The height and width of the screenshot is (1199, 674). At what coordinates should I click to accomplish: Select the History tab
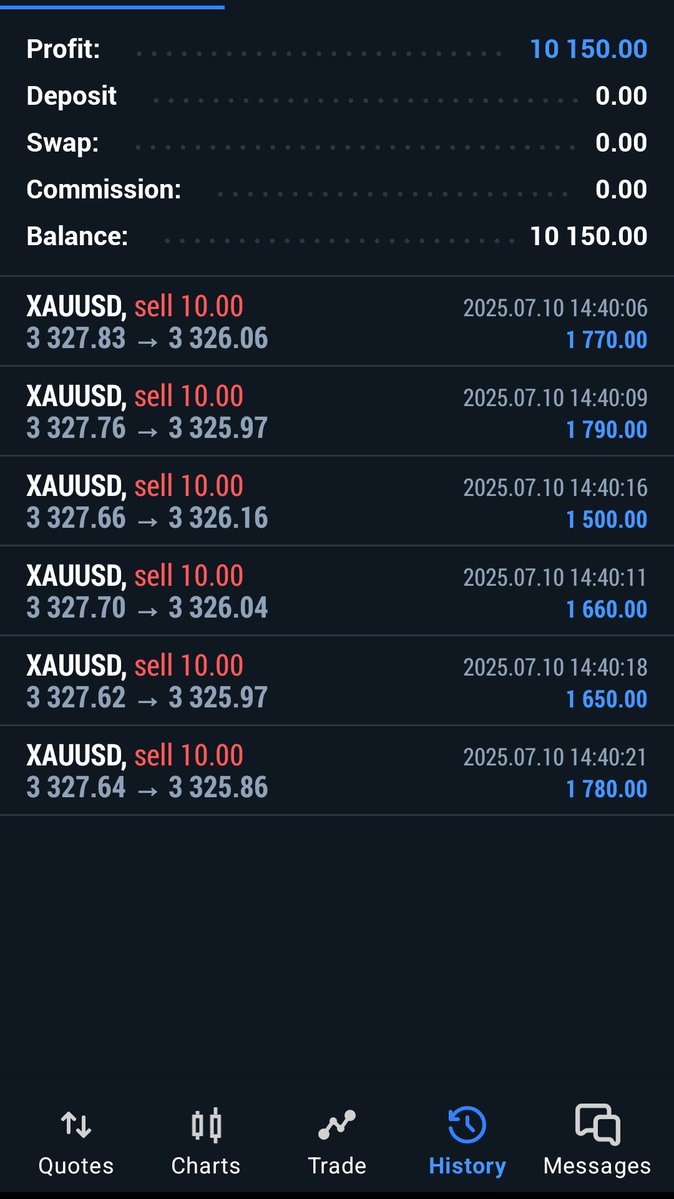tap(467, 1142)
